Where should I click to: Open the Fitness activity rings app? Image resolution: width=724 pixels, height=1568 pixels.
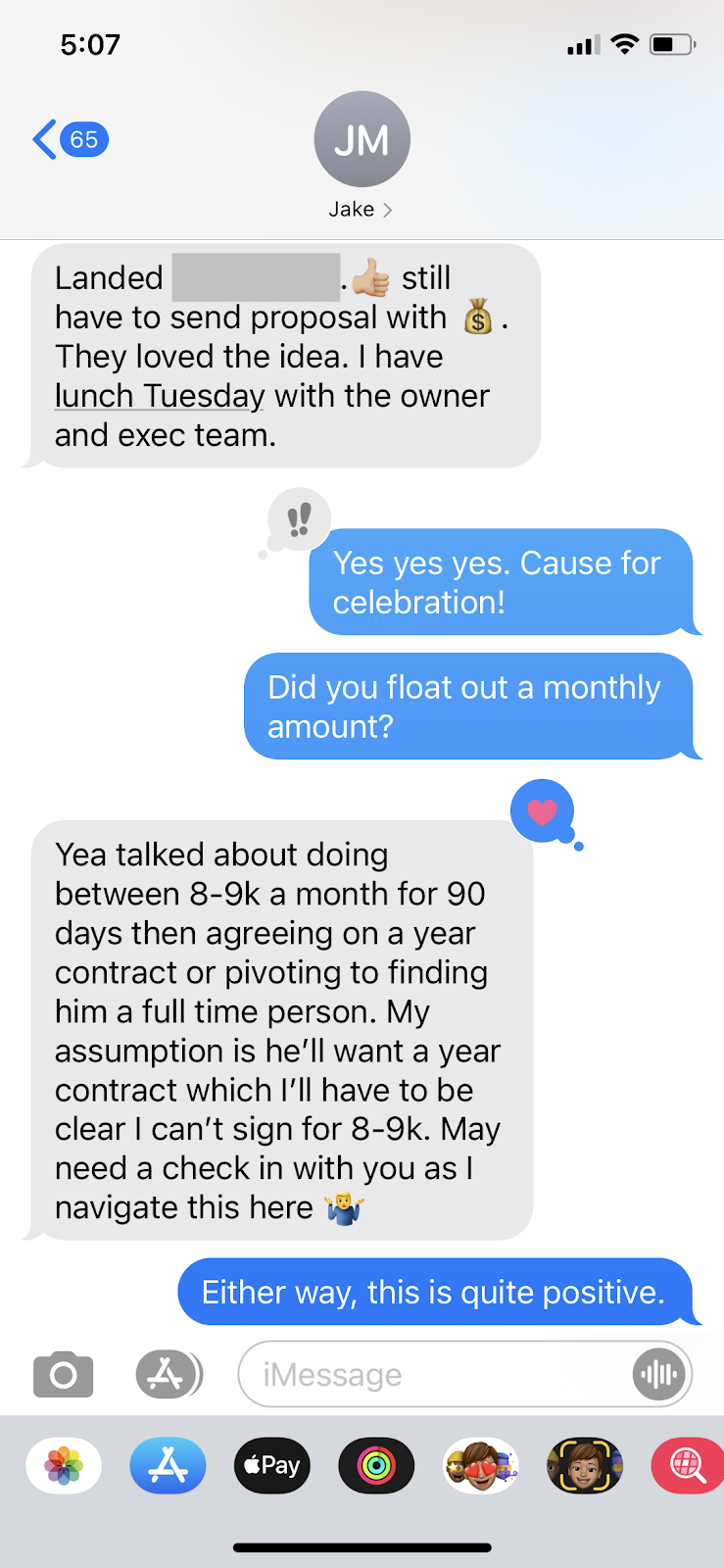(376, 1465)
